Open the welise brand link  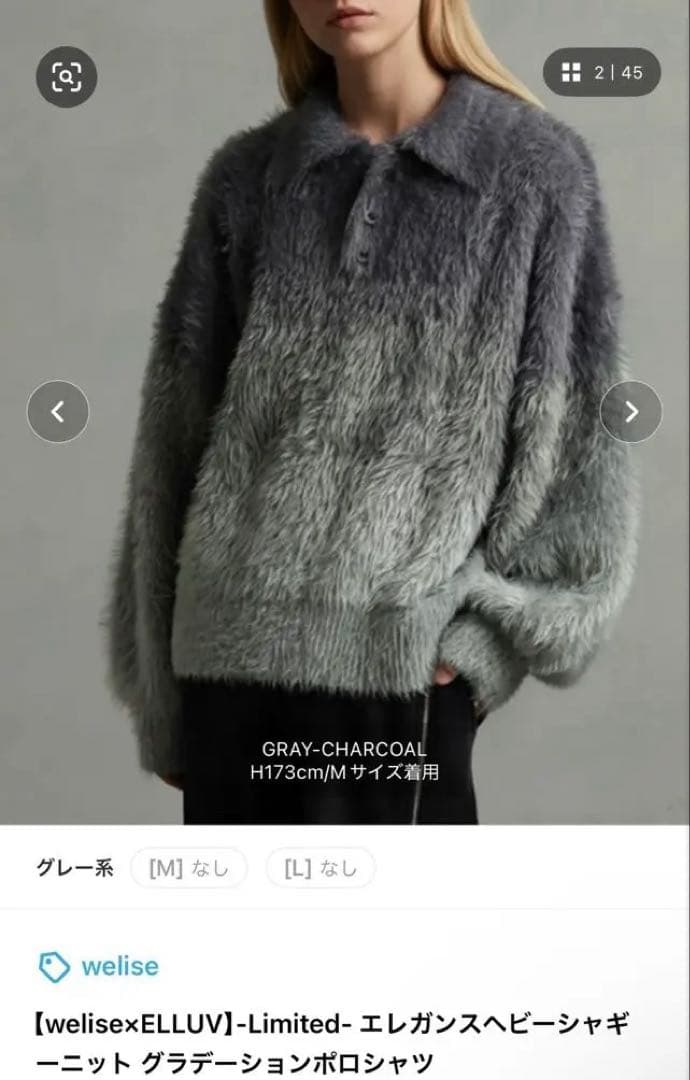point(100,966)
